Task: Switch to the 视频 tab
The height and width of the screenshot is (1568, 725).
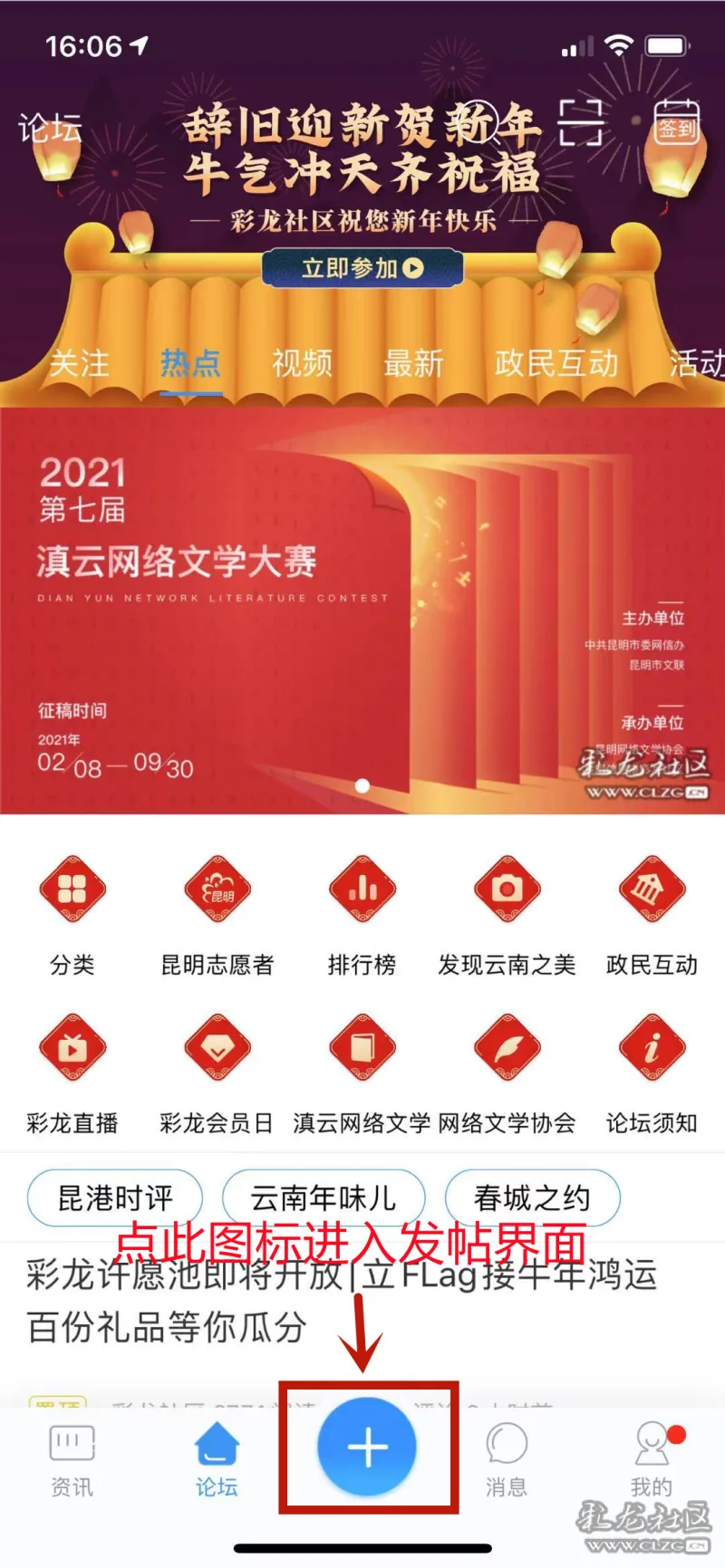Action: 302,363
